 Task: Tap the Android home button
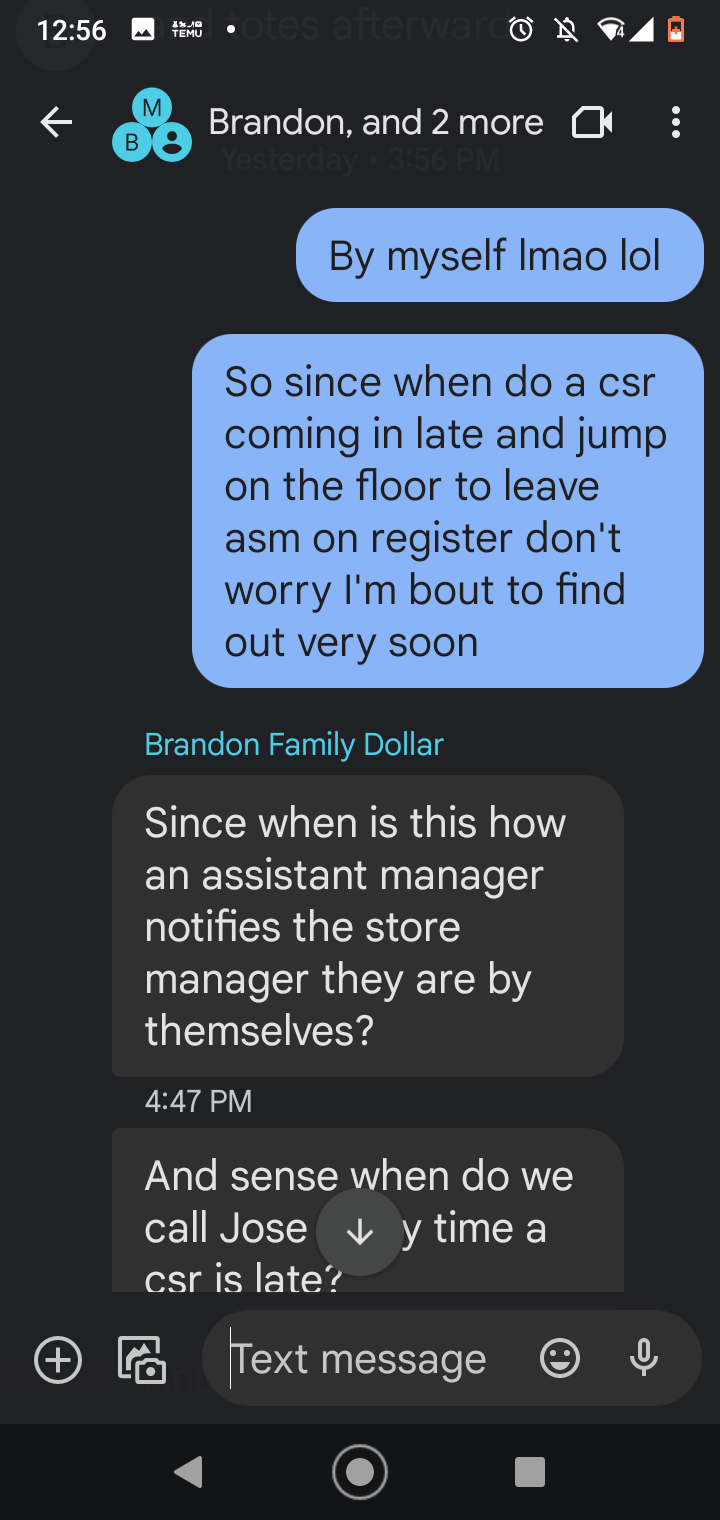pos(359,1471)
